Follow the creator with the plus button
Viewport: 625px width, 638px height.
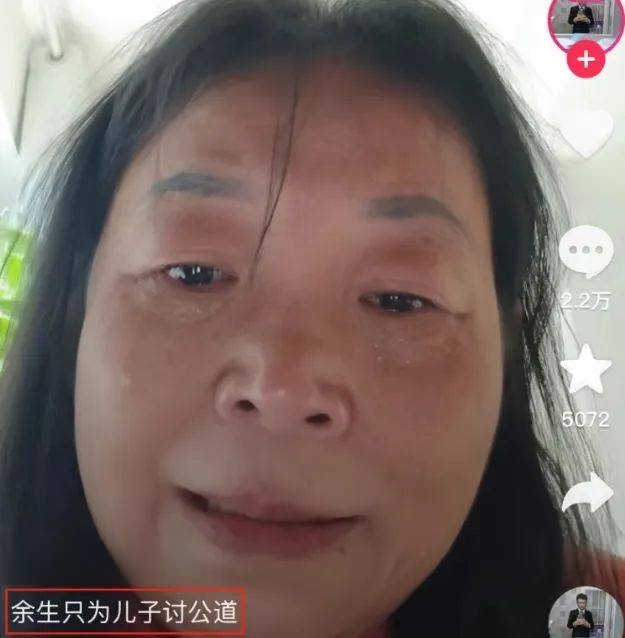pyautogui.click(x=586, y=60)
